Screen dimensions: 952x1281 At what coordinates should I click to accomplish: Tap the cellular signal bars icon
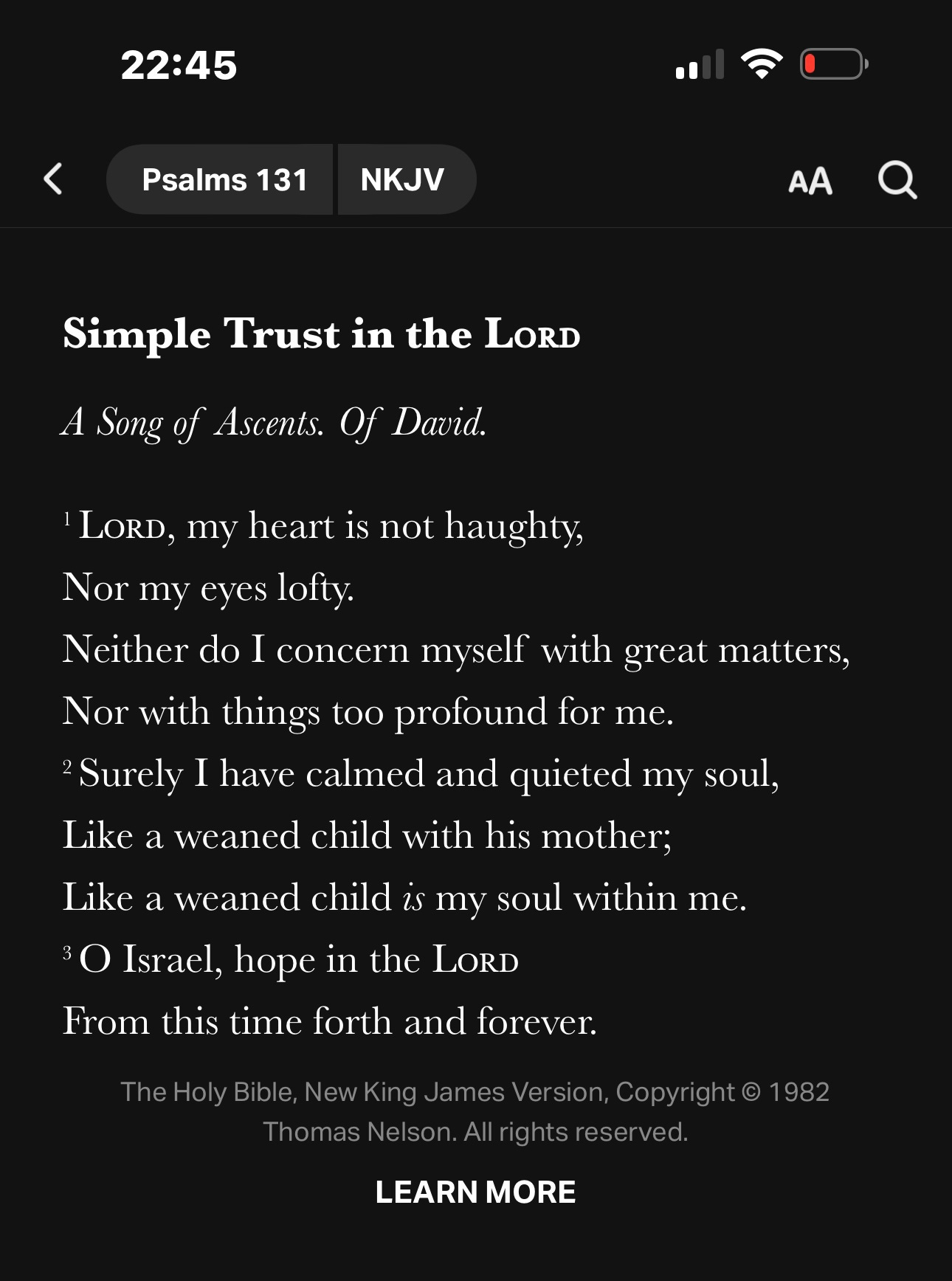[697, 66]
